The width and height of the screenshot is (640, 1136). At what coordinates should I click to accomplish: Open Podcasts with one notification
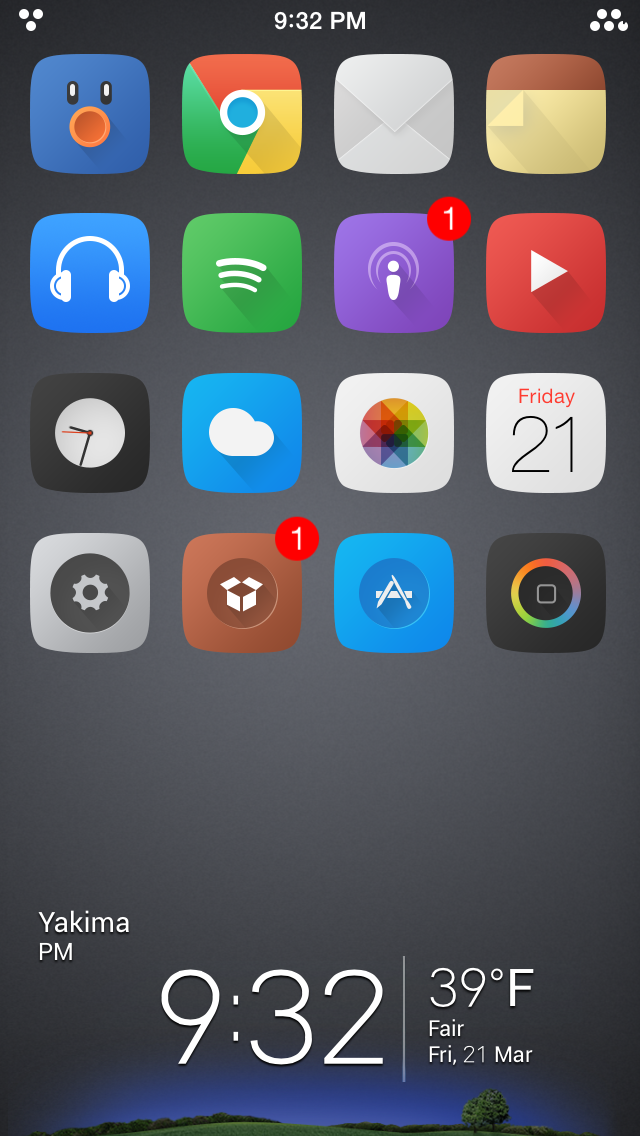click(x=394, y=273)
